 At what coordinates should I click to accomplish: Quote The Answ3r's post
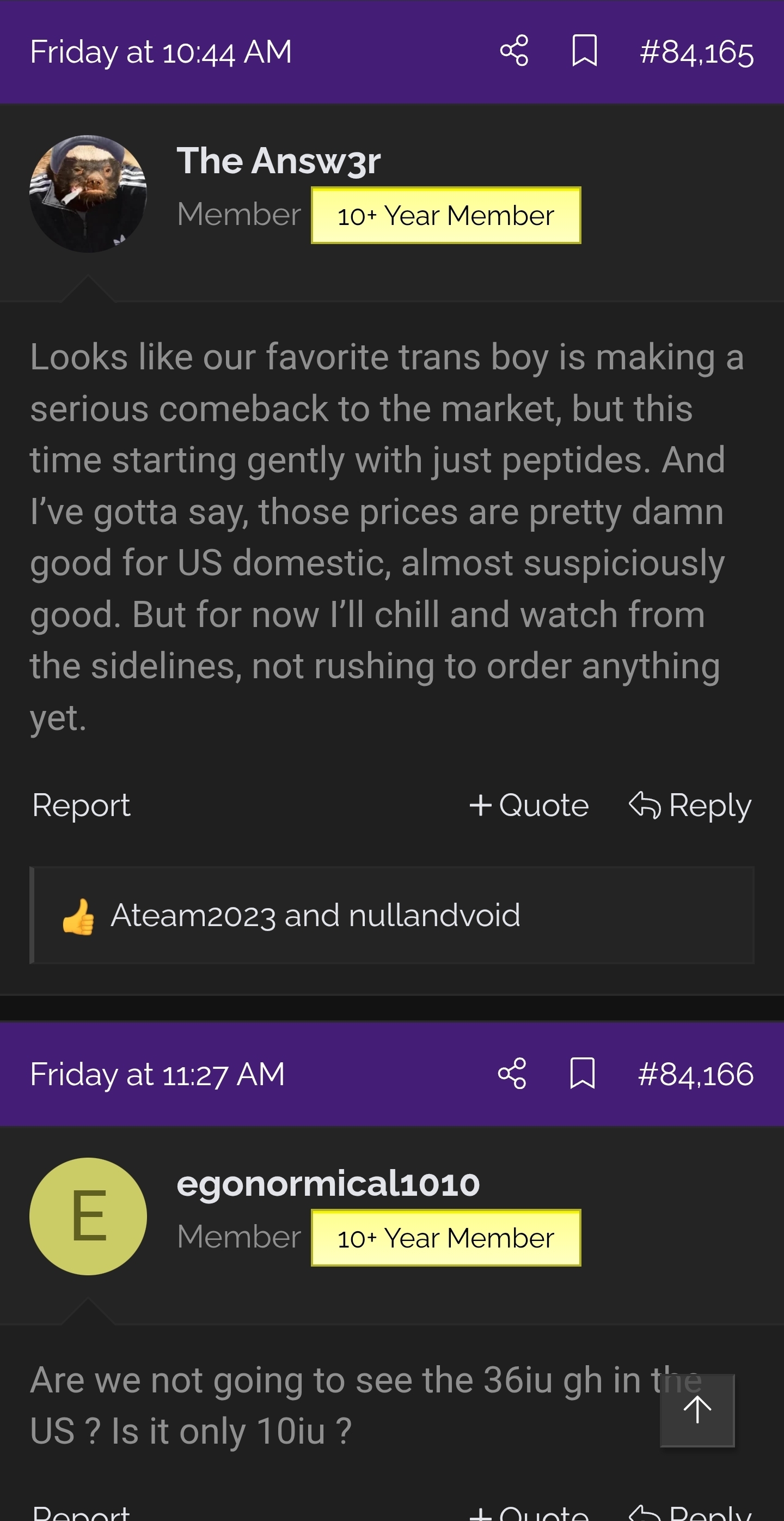pyautogui.click(x=529, y=805)
